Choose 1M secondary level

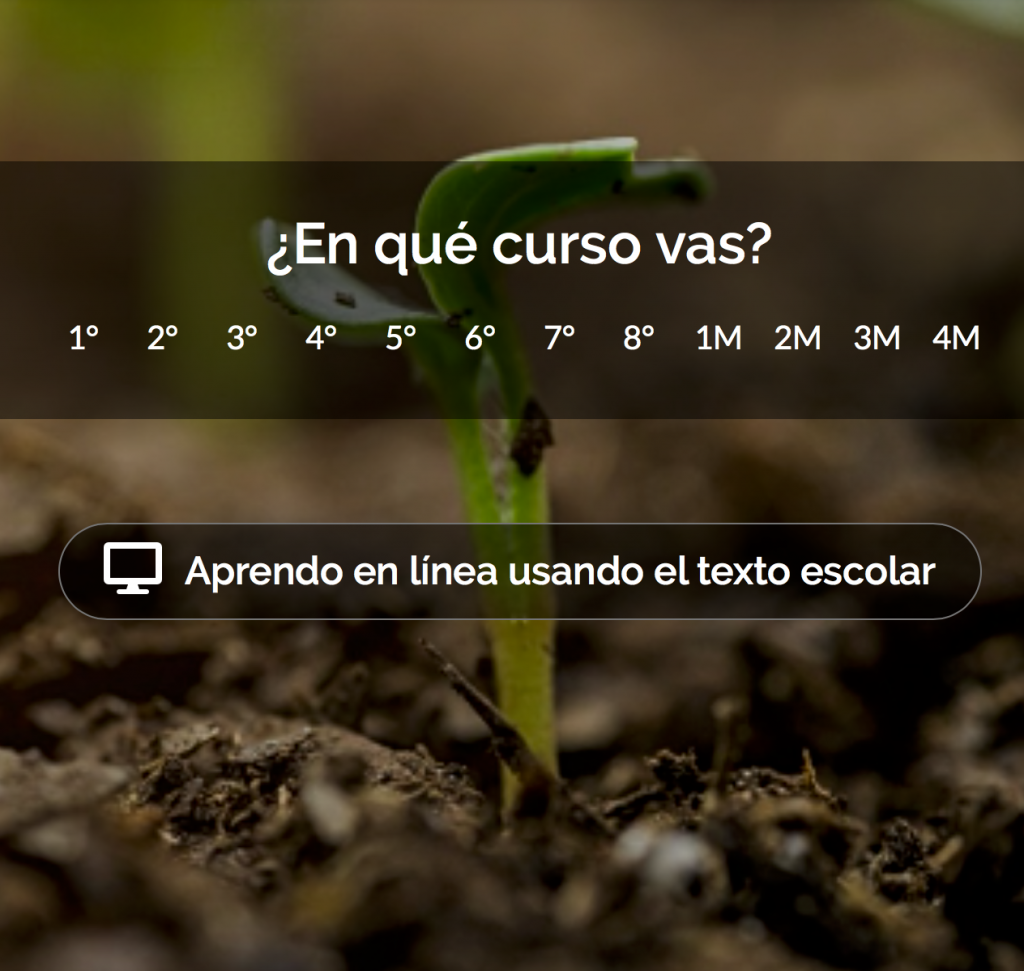point(719,338)
